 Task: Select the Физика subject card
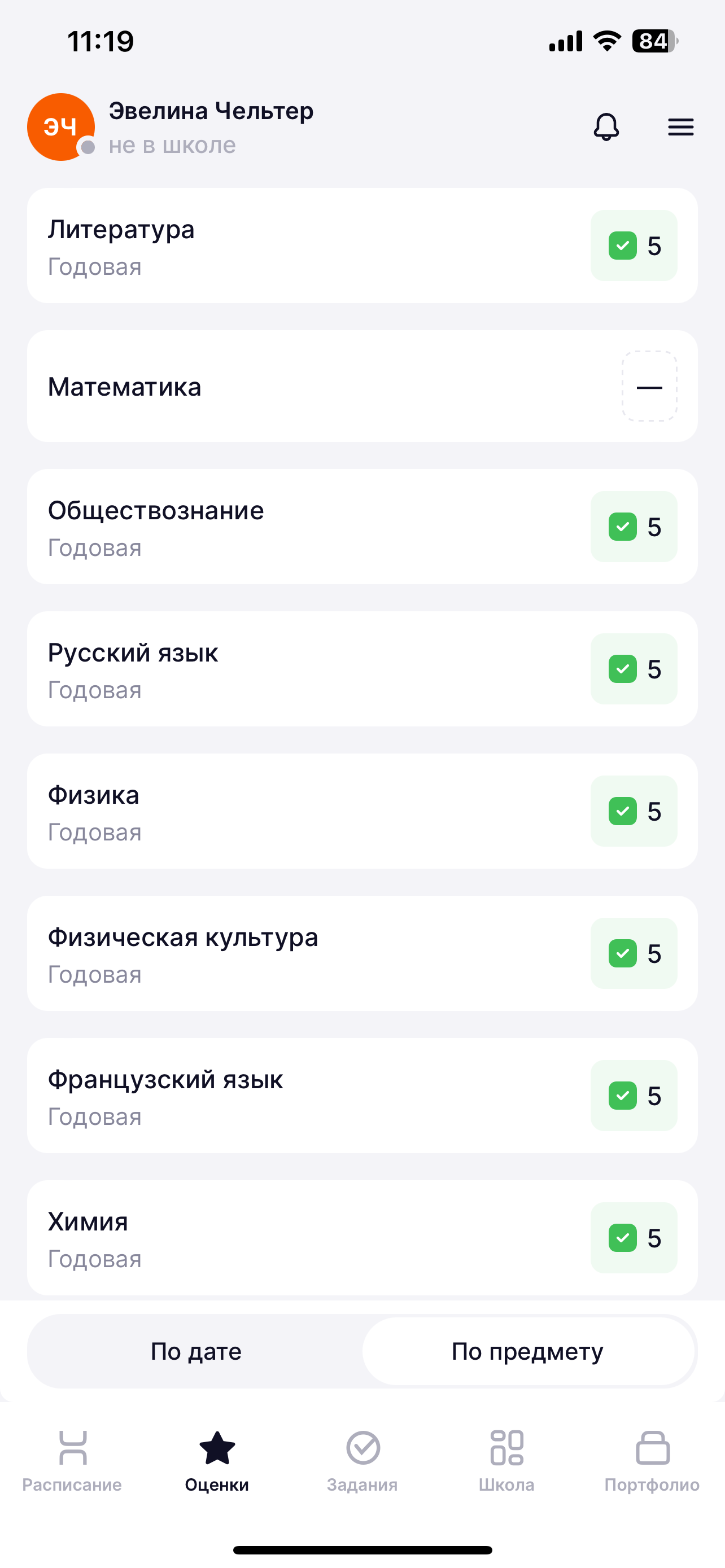362,811
